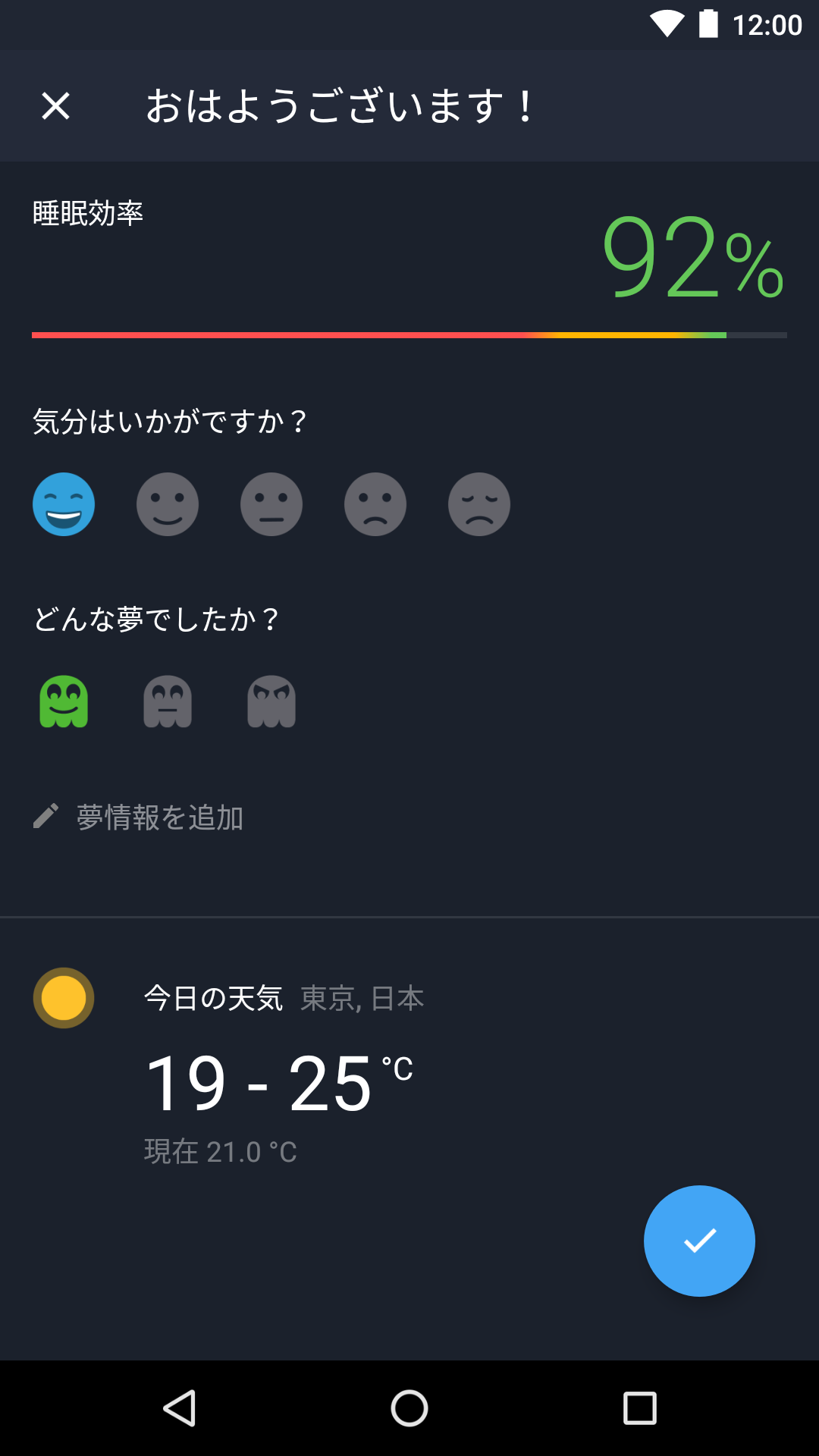Viewport: 819px width, 1456px height.
Task: Choose the angry ghost for a bad dream
Action: pos(271,701)
